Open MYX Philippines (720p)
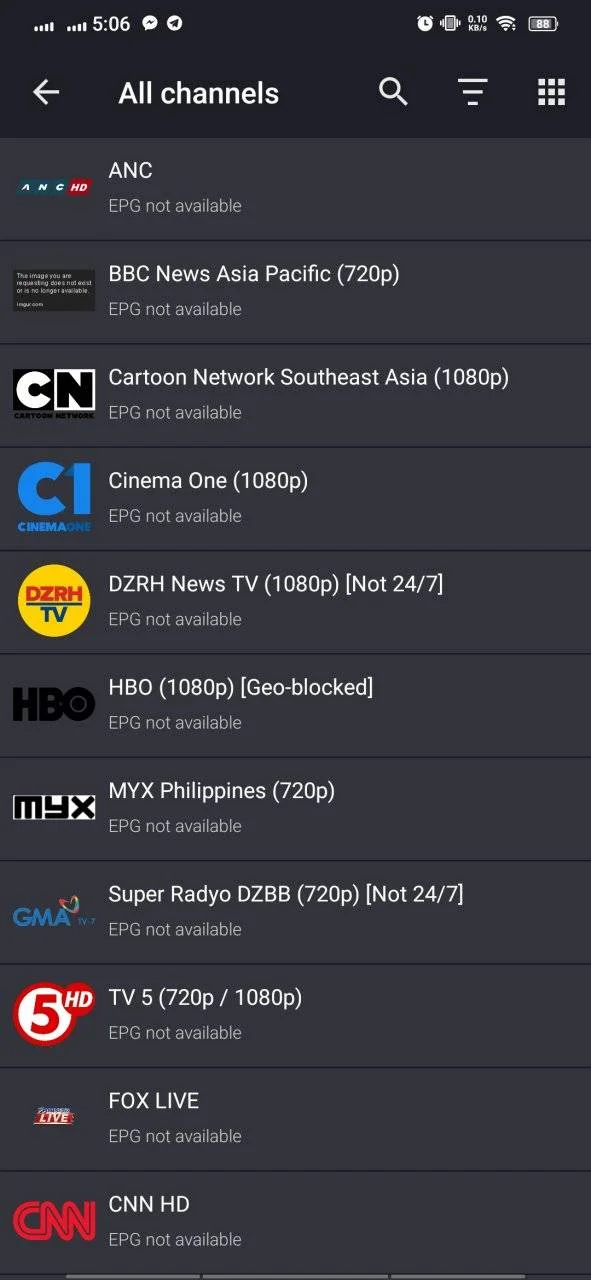The width and height of the screenshot is (591, 1280). (295, 808)
